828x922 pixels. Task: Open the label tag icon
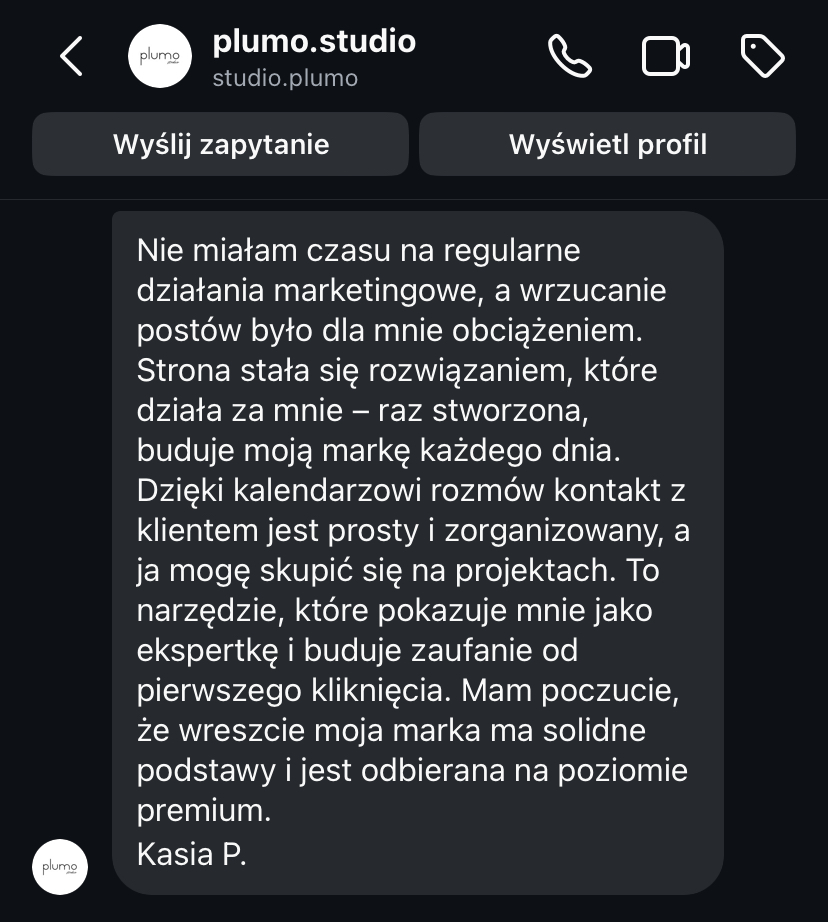pos(762,57)
